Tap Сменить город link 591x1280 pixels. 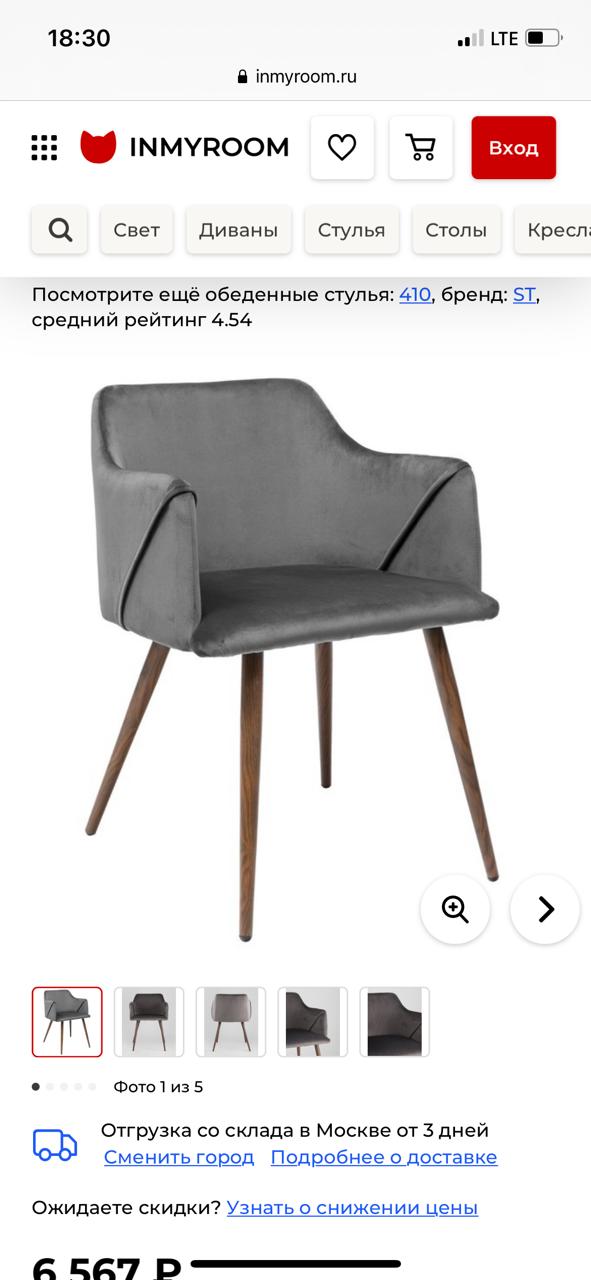tap(179, 1158)
